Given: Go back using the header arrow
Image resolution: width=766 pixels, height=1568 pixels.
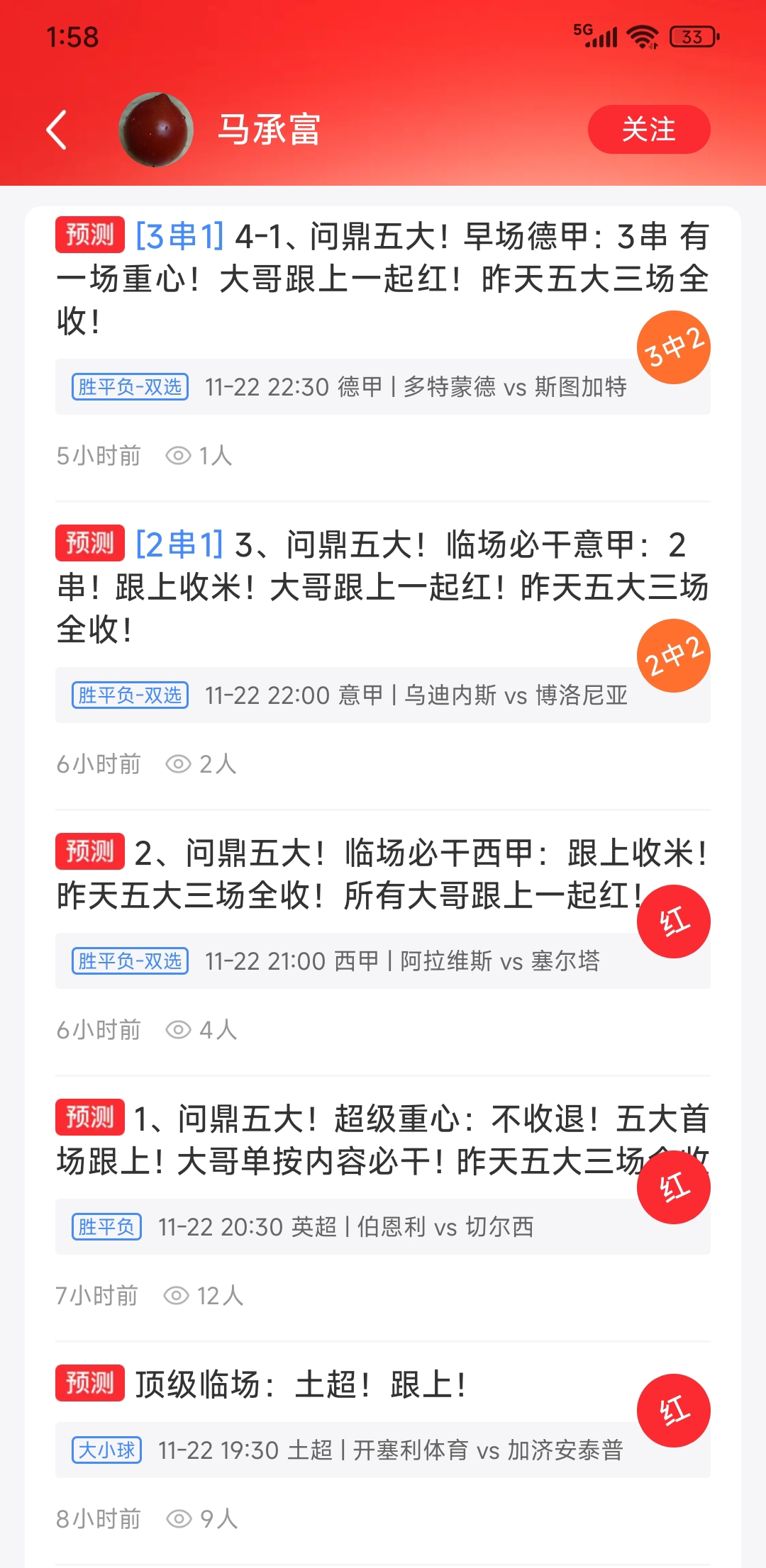Looking at the screenshot, I should (57, 130).
